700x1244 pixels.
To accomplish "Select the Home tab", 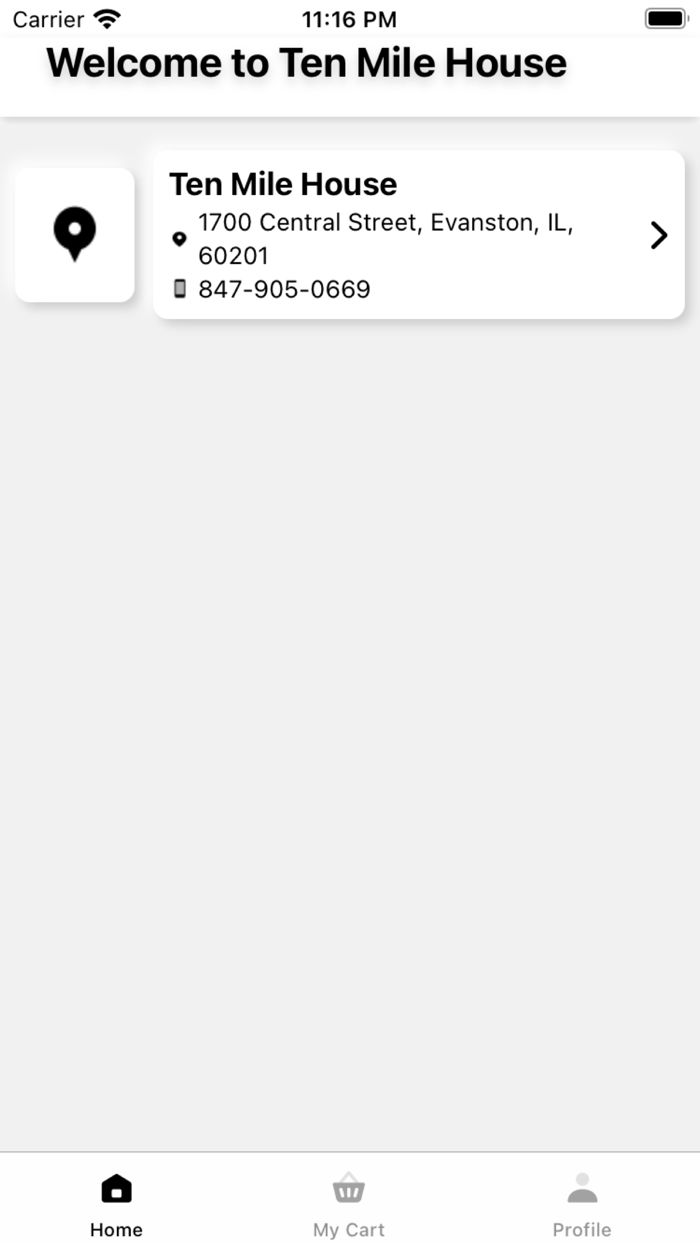I will (116, 1203).
